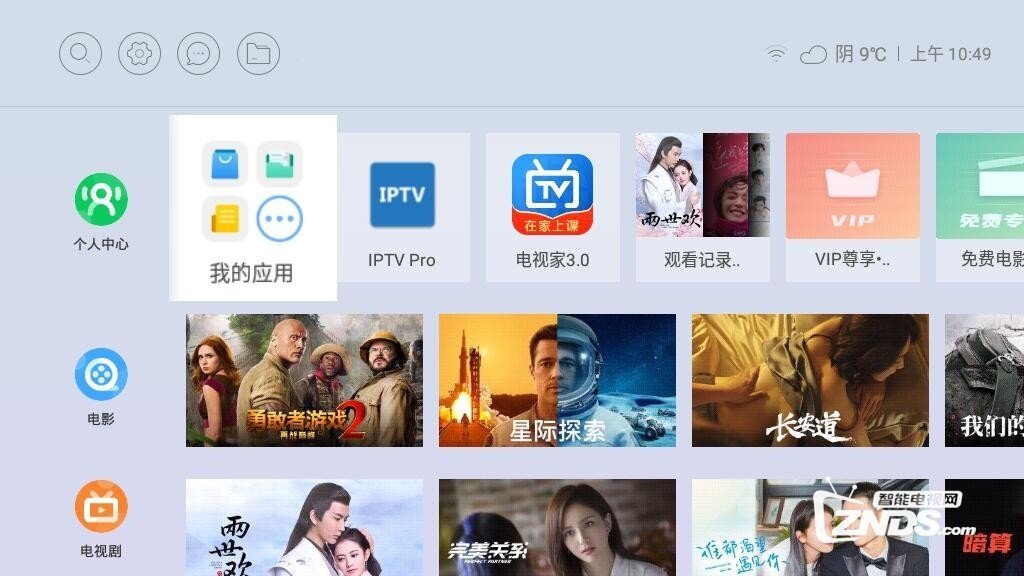The width and height of the screenshot is (1024, 576).
Task: Launch the 电视家3.0 app
Action: [552, 206]
